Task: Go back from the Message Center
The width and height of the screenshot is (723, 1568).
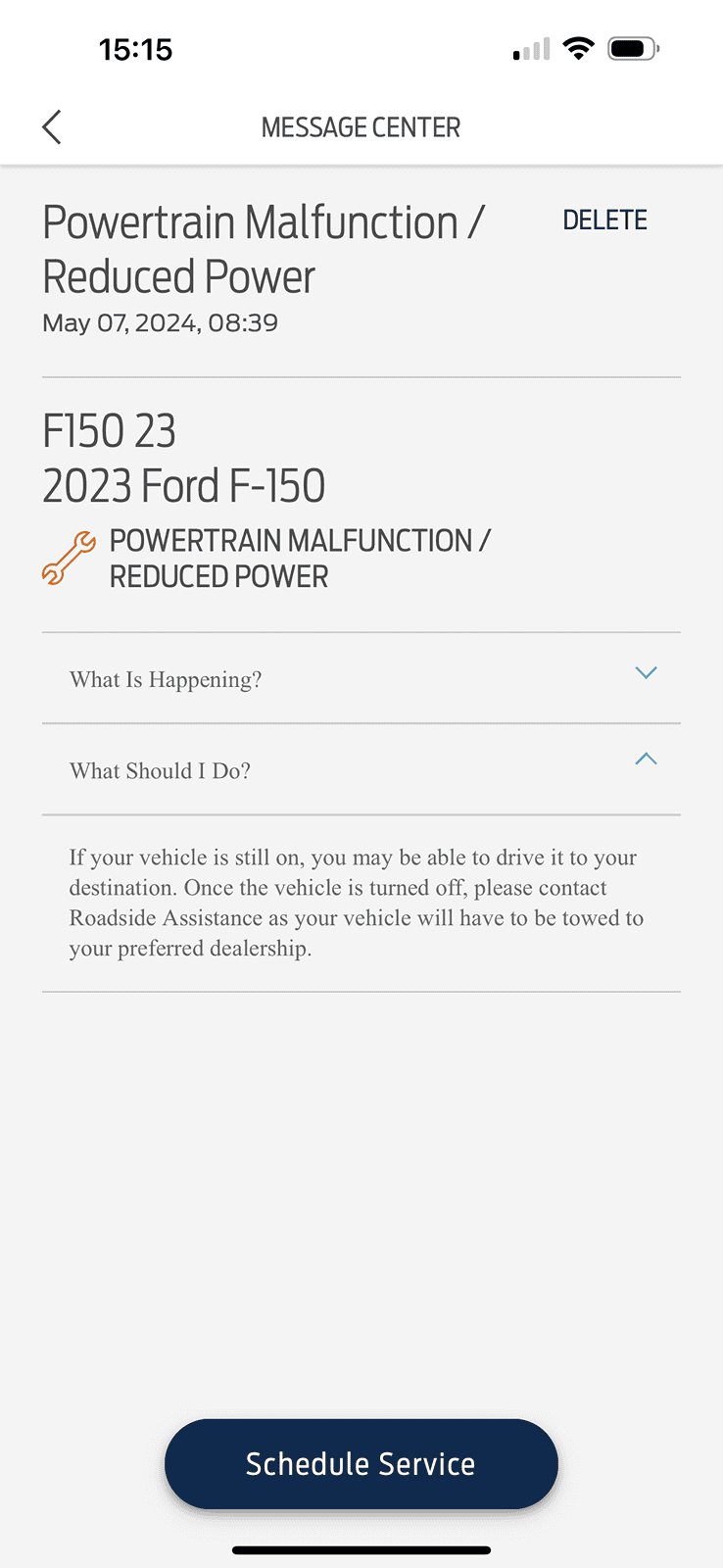Action: coord(53,127)
